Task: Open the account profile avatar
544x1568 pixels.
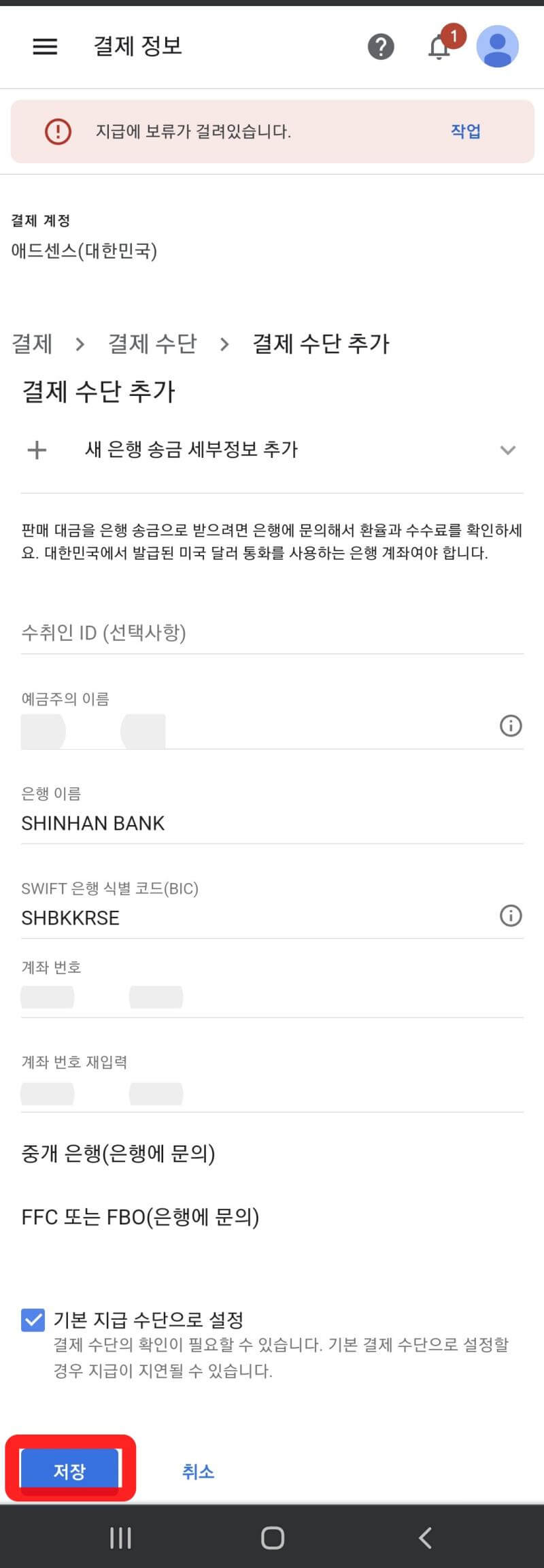Action: (498, 46)
